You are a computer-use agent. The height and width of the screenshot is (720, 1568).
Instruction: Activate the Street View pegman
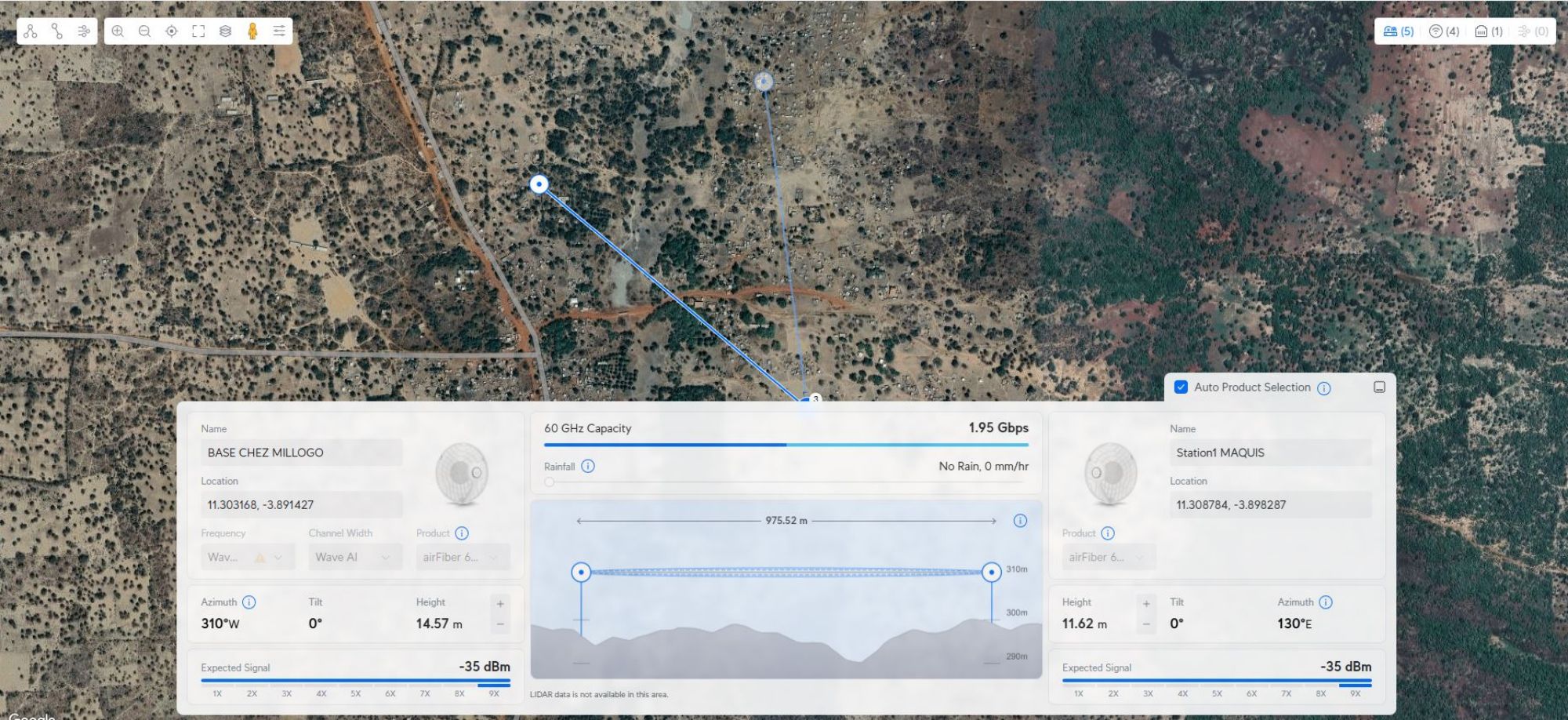[x=252, y=31]
